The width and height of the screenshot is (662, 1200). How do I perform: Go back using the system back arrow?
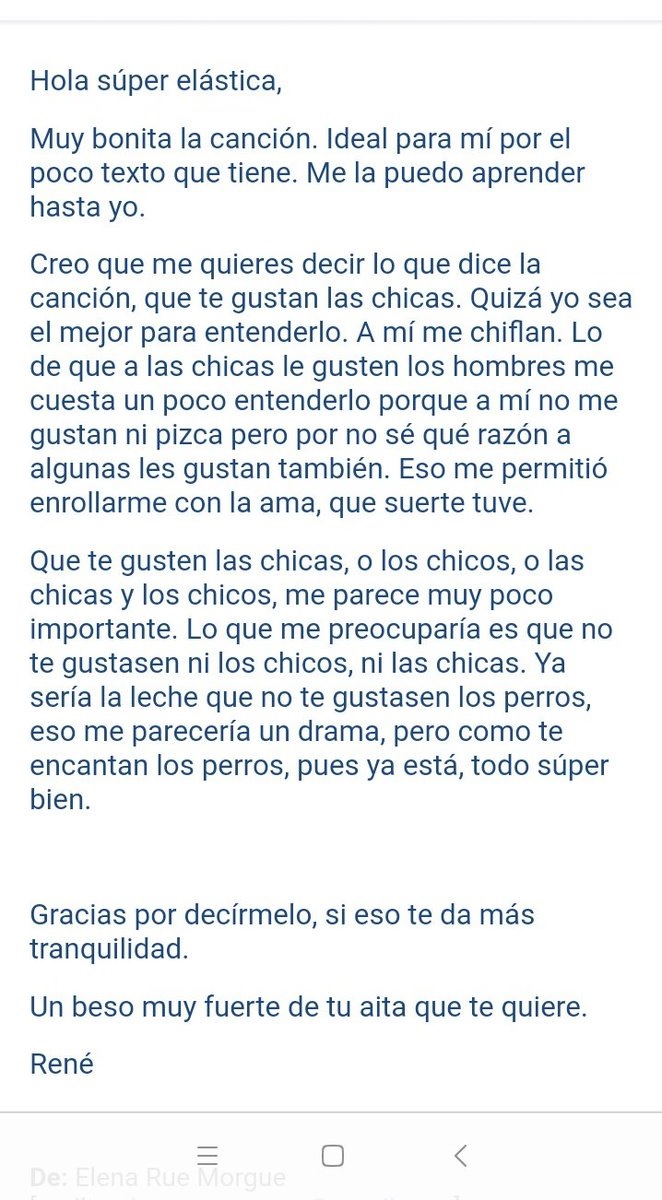tap(460, 1156)
